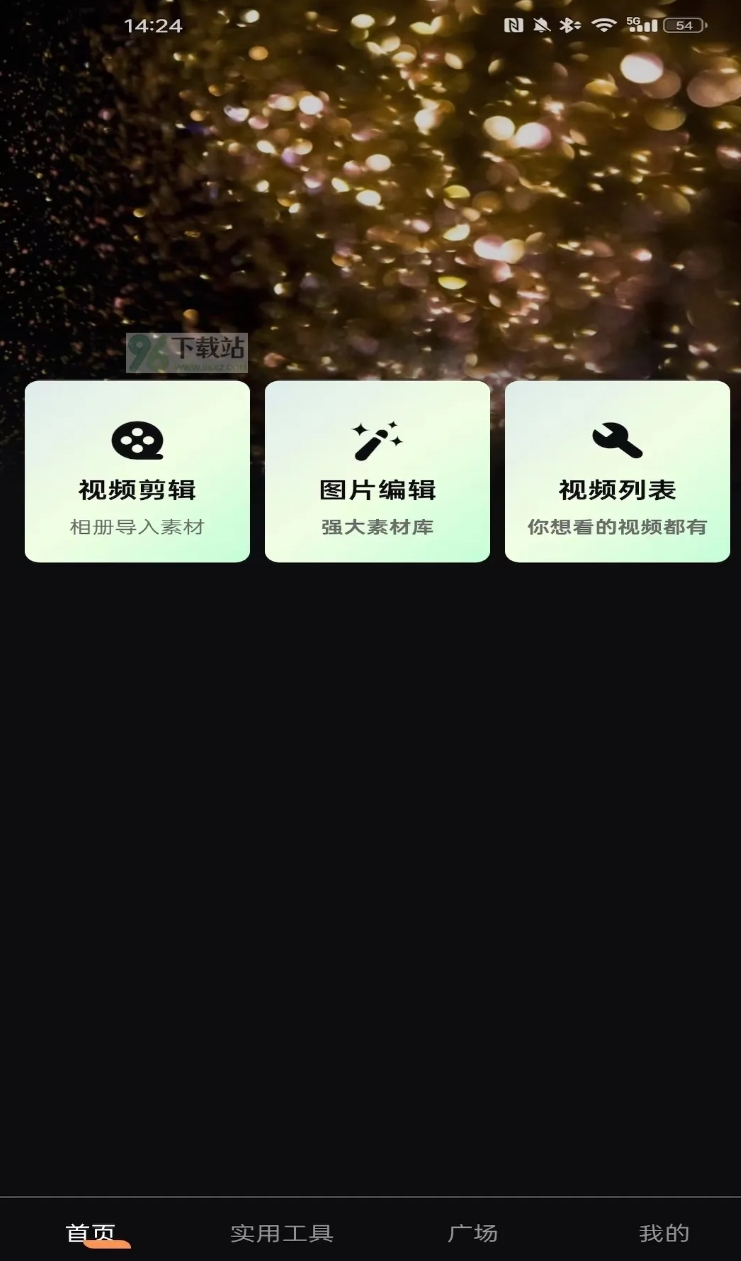This screenshot has height=1261, width=741.
Task: Open 视频剪辑 to import album materials
Action: pos(137,471)
